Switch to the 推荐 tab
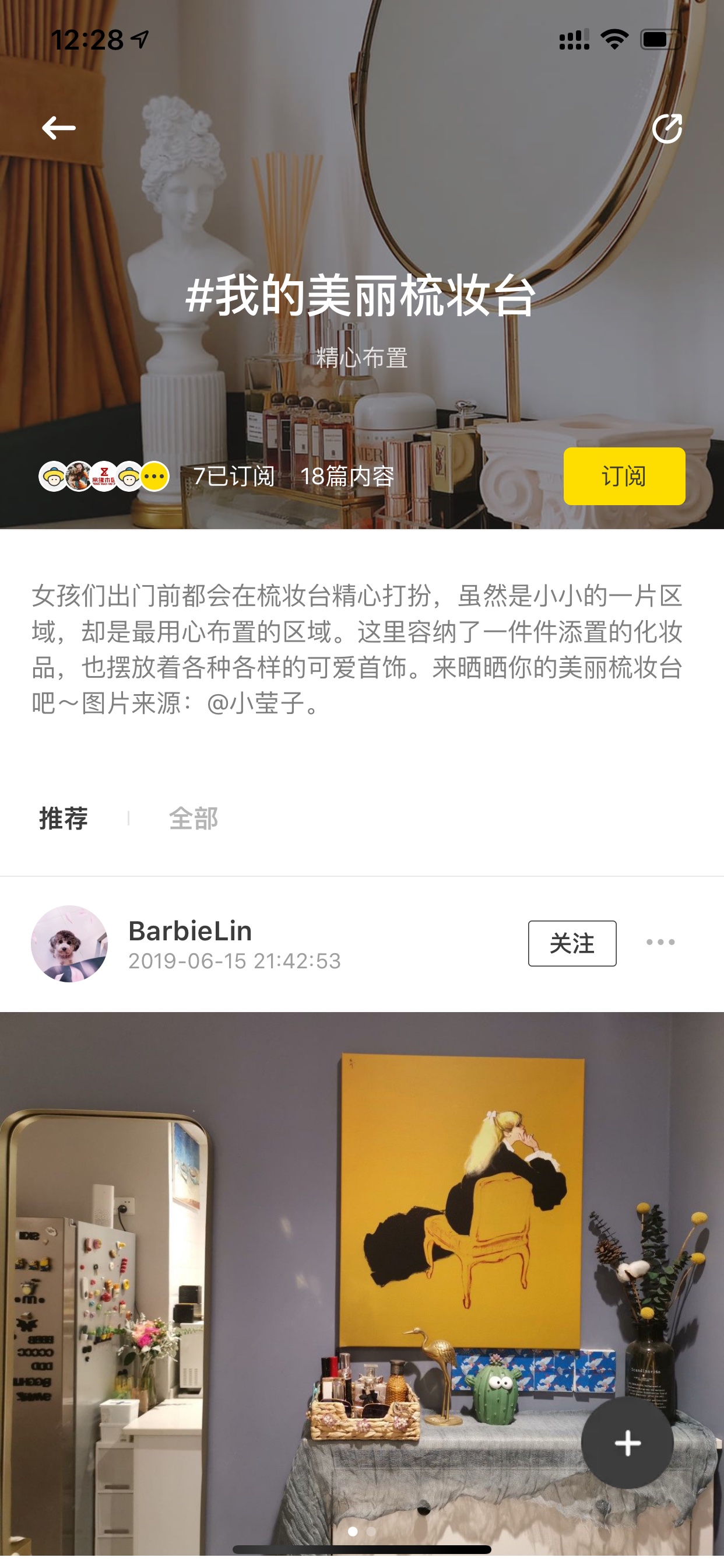Screen dimensions: 724x1568 (64, 818)
